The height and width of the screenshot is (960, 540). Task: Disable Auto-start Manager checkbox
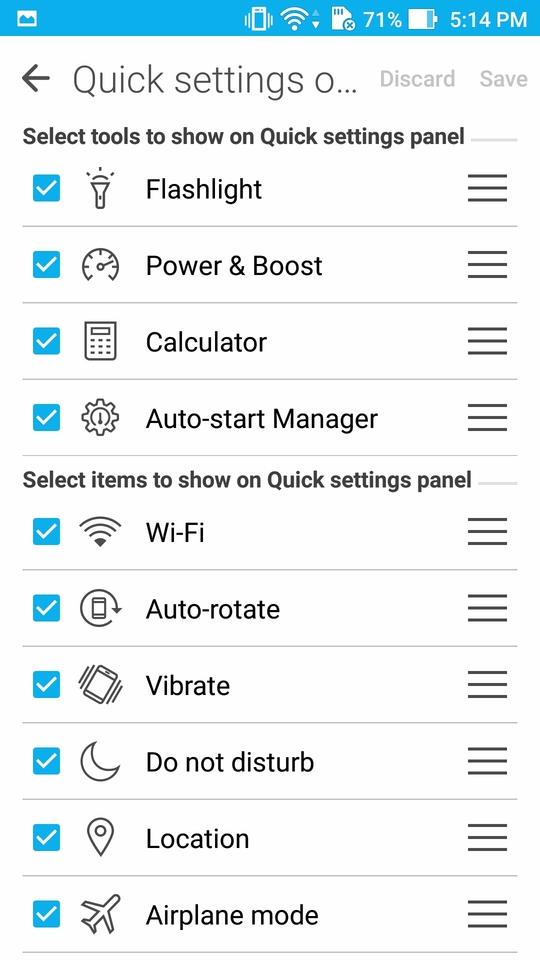47,418
